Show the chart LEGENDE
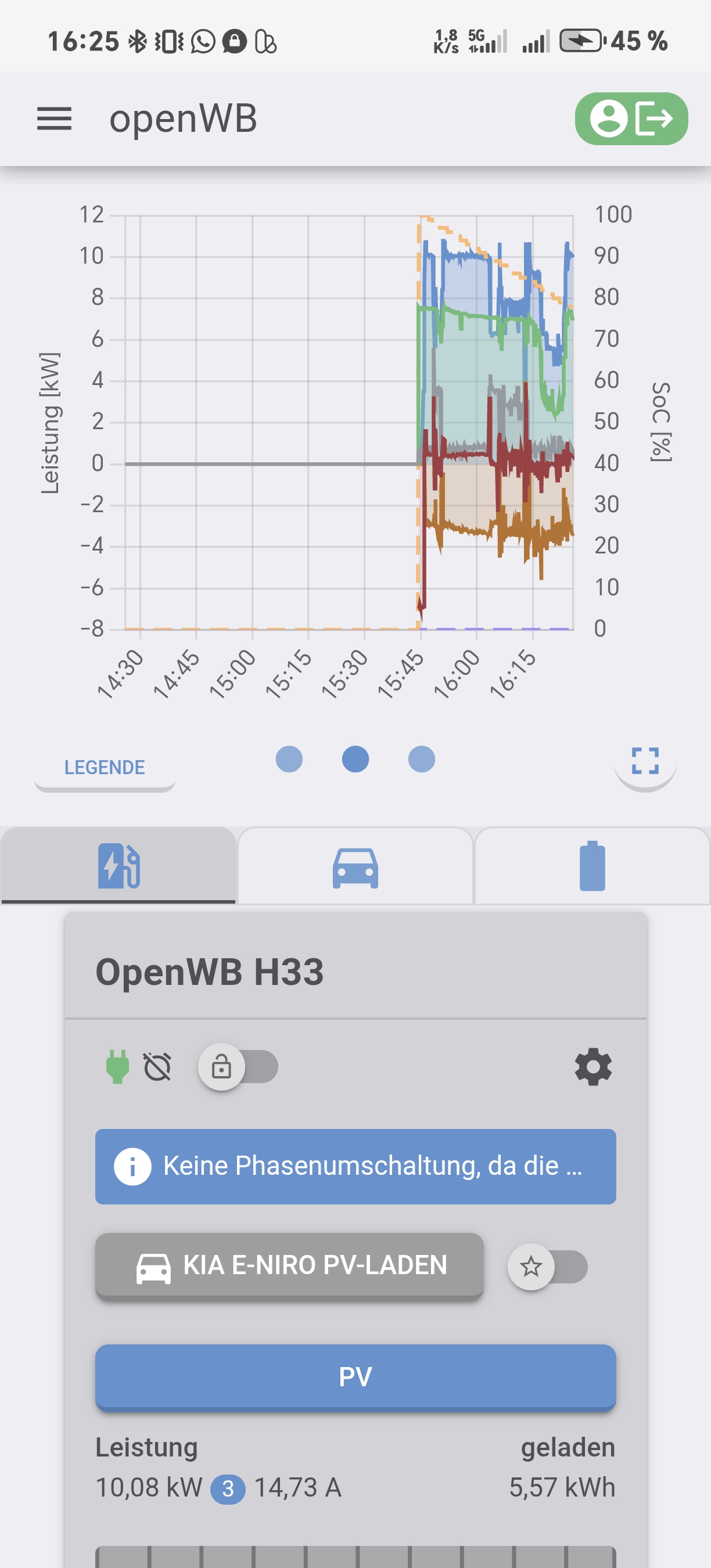 coord(105,767)
